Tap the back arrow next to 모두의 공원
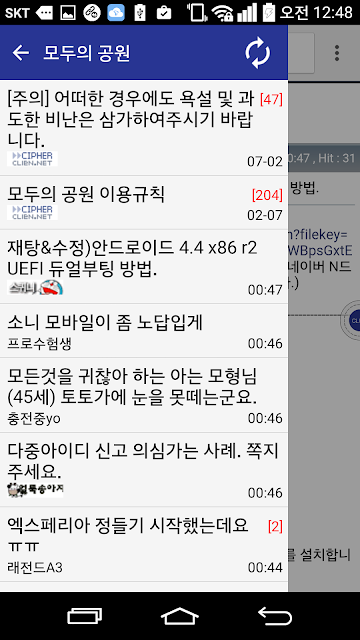This screenshot has width=360, height=640. [x=21, y=53]
